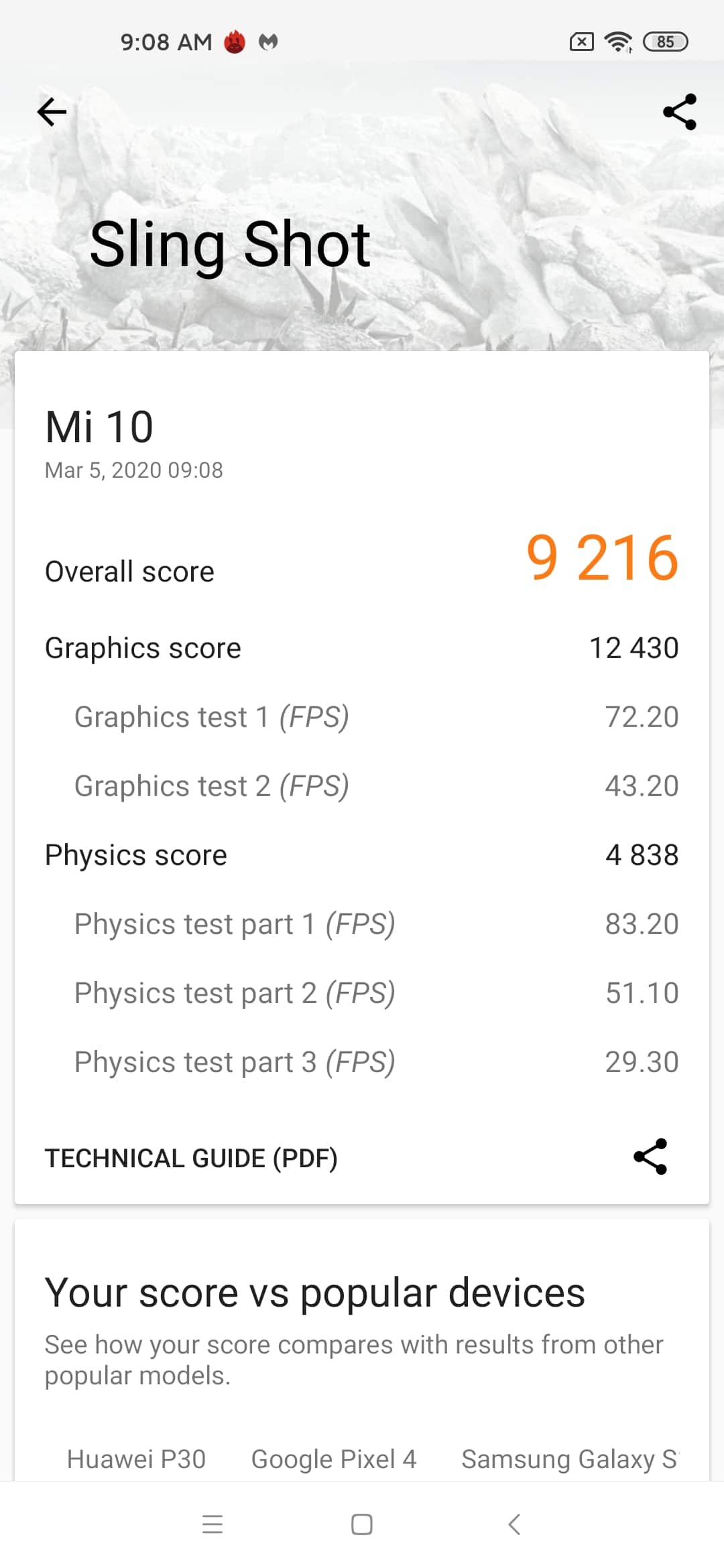Viewport: 724px width, 1568px height.
Task: Open the Technical Guide (PDF)
Action: (191, 1159)
